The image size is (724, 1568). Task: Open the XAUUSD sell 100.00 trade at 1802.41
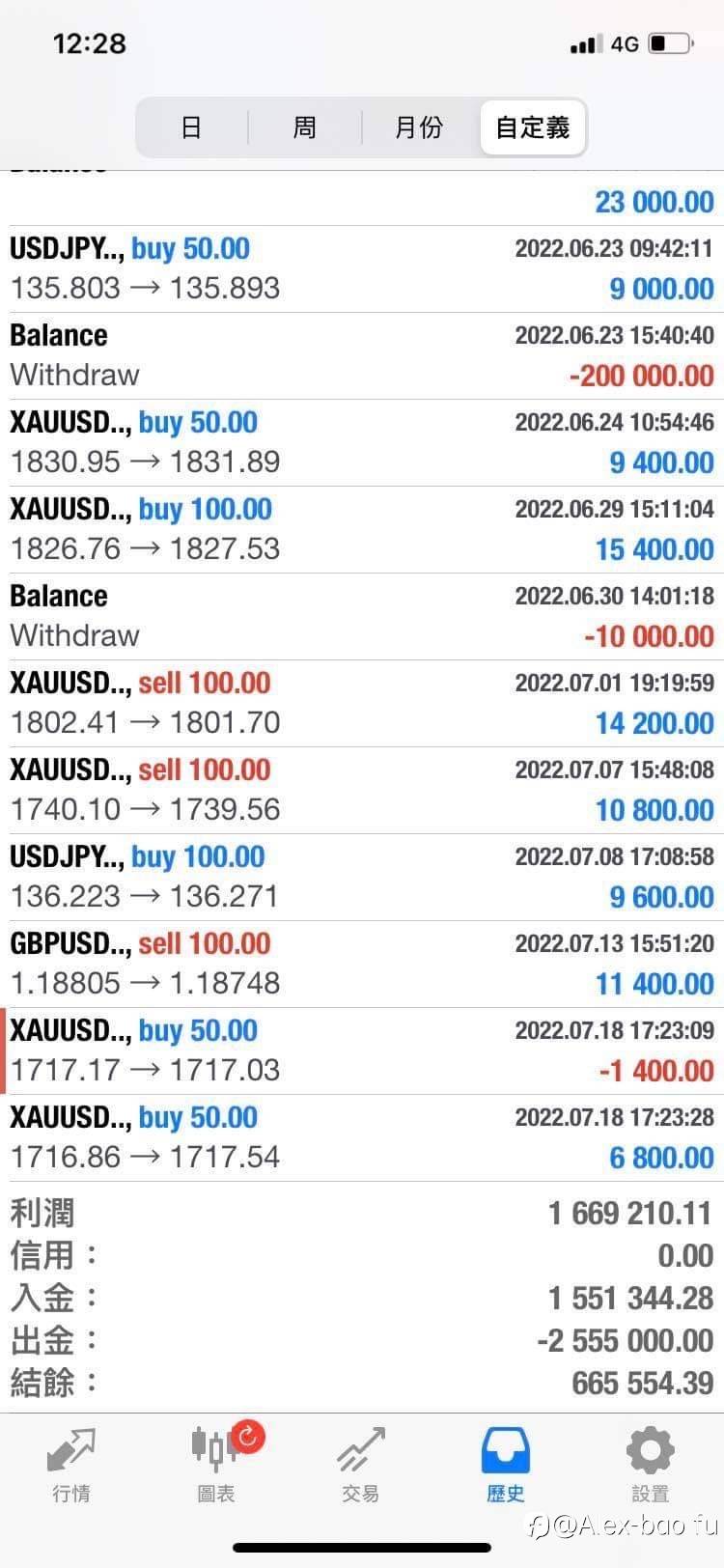point(362,704)
